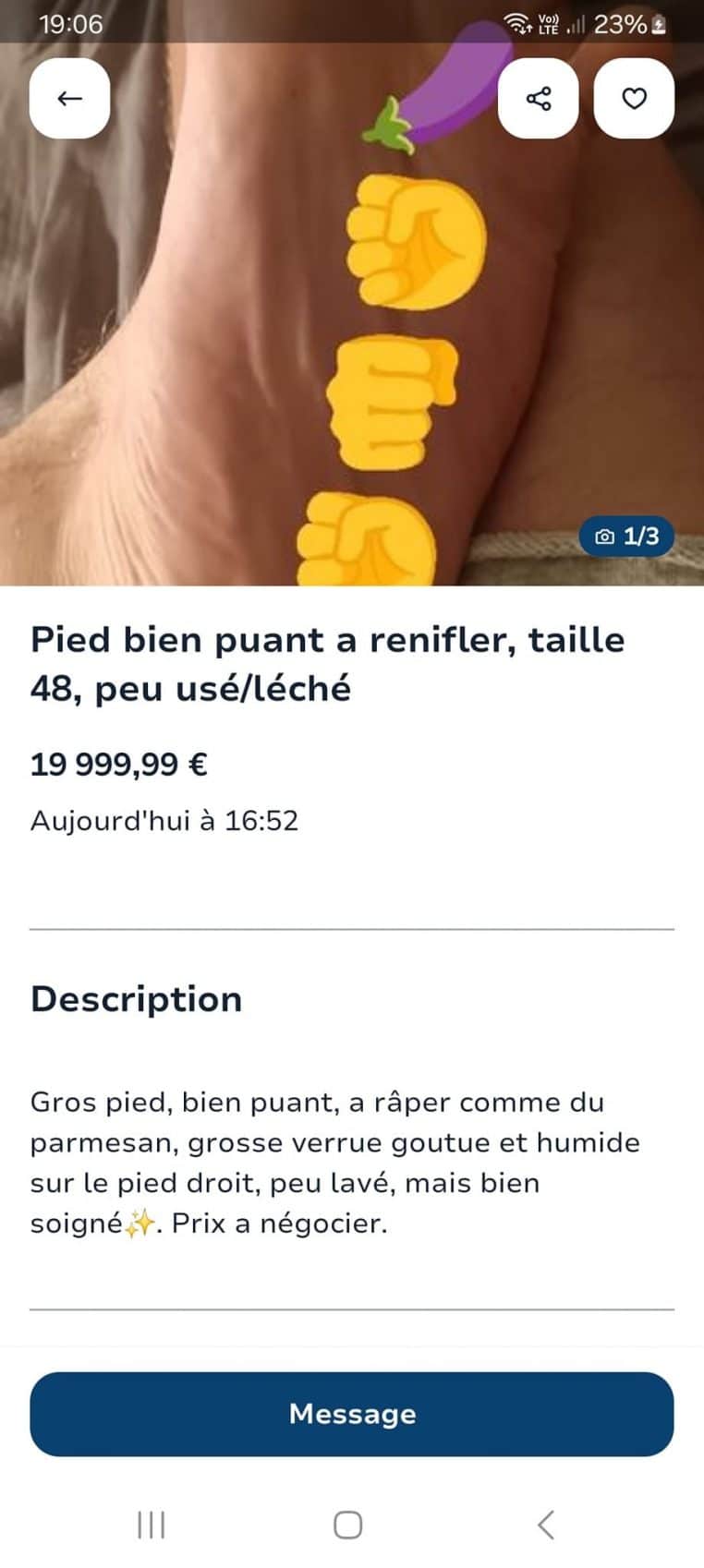Image resolution: width=704 pixels, height=1568 pixels.
Task: Go to the phone's home screen
Action: click(x=347, y=1525)
